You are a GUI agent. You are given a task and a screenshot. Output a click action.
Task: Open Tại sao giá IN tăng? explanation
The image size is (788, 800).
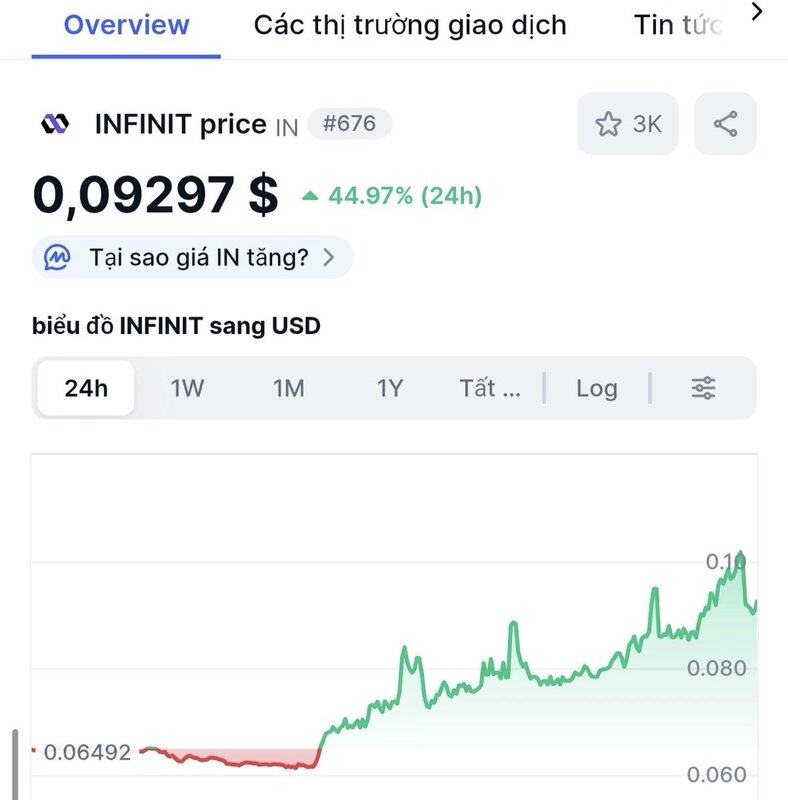(x=193, y=257)
